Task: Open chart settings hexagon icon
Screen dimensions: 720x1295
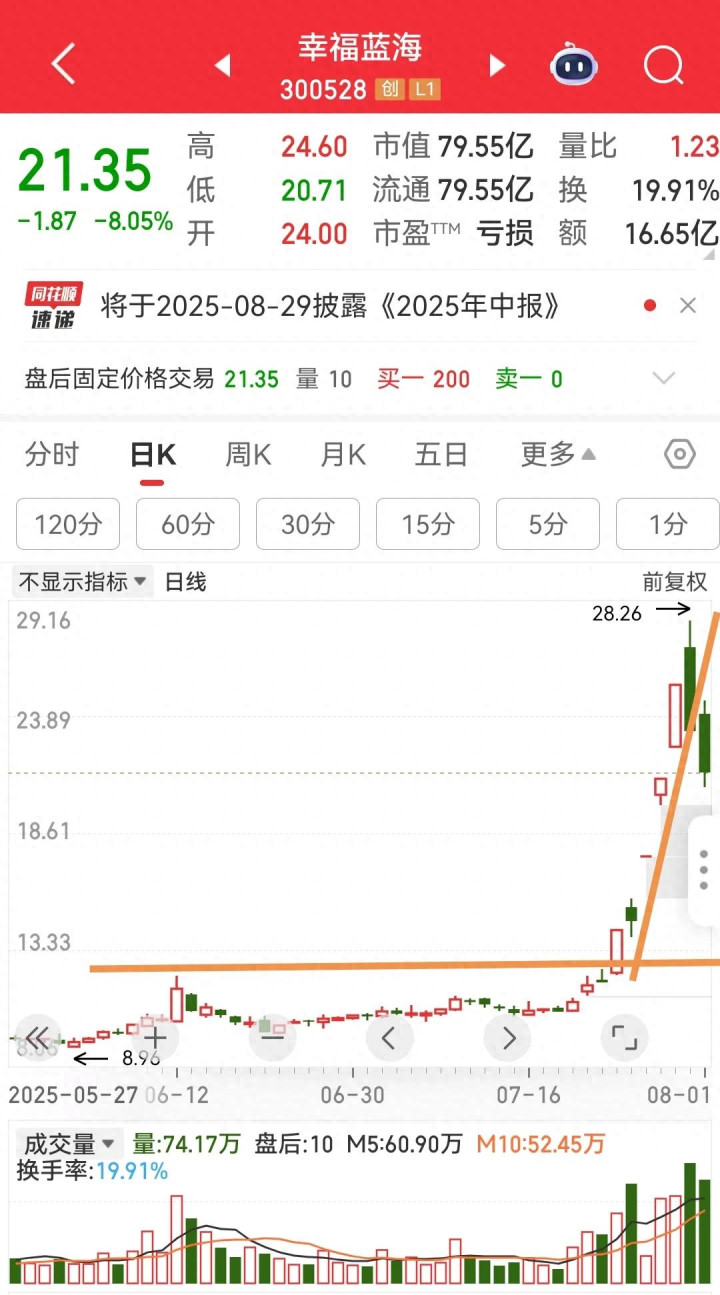Action: coord(680,455)
